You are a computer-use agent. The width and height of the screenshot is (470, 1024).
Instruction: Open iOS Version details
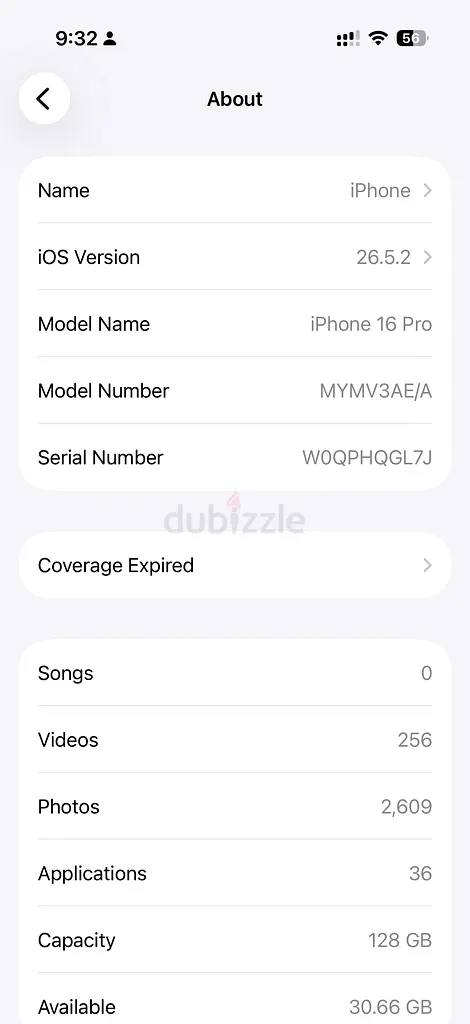click(235, 257)
